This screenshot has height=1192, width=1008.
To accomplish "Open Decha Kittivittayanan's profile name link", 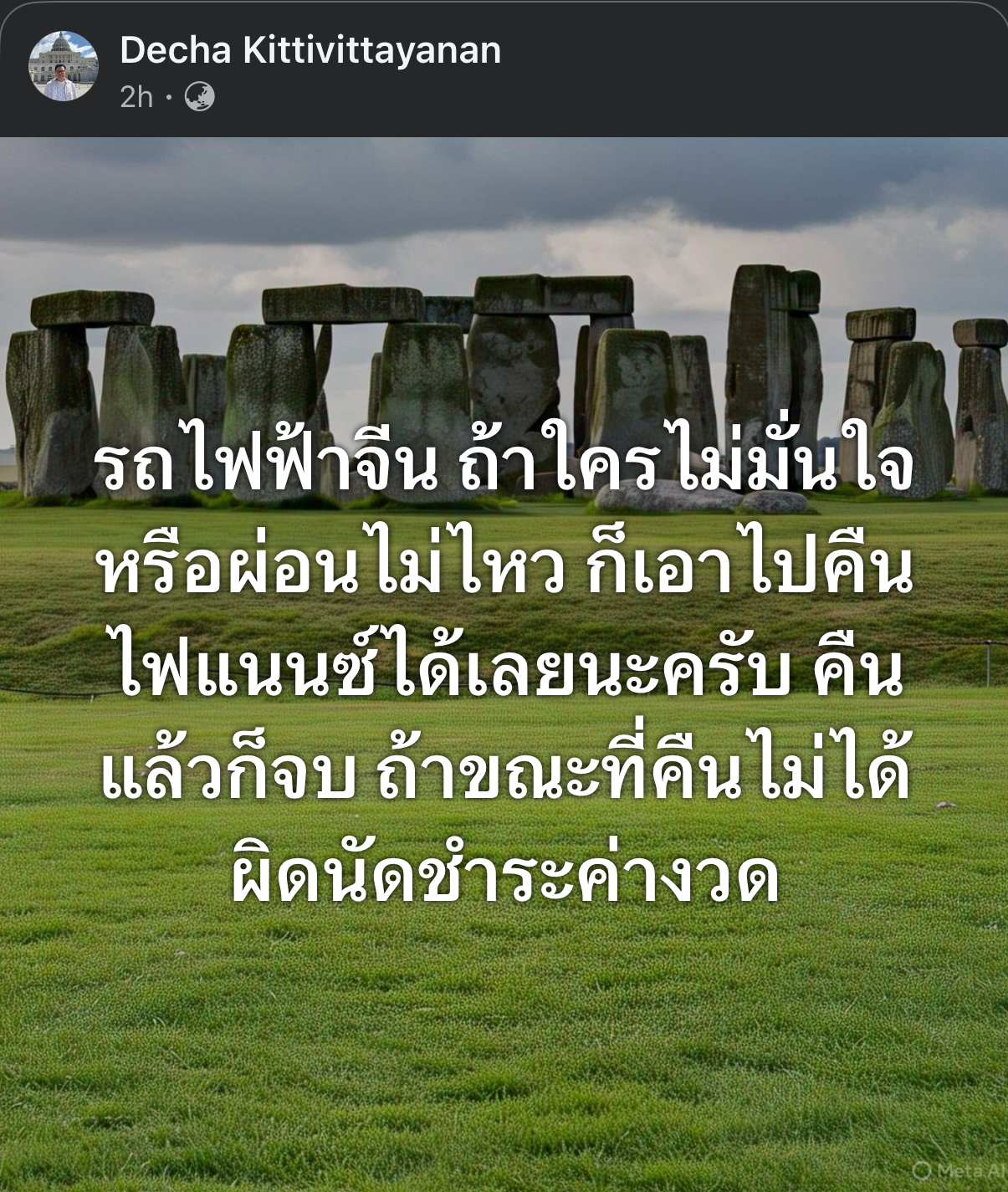I will coord(310,50).
